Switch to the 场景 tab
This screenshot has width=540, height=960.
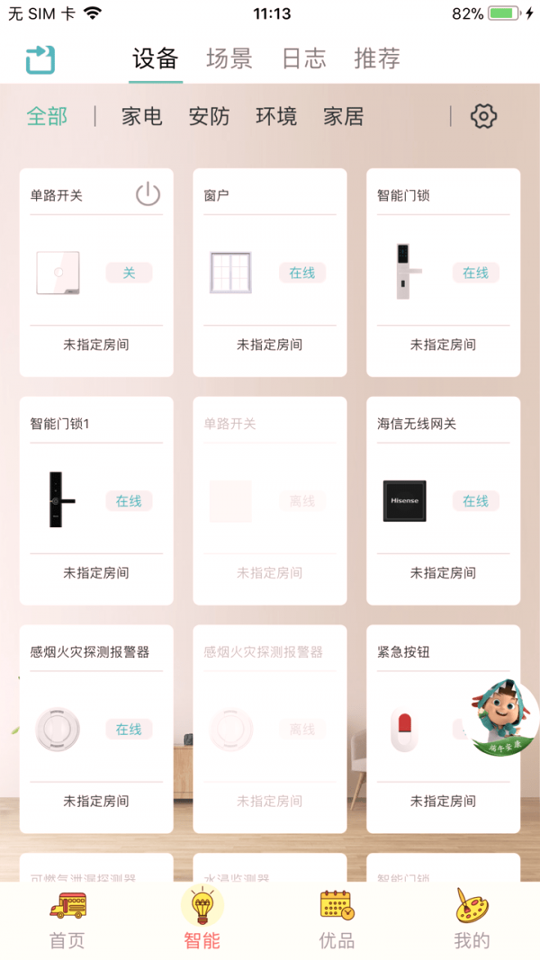pyautogui.click(x=230, y=59)
